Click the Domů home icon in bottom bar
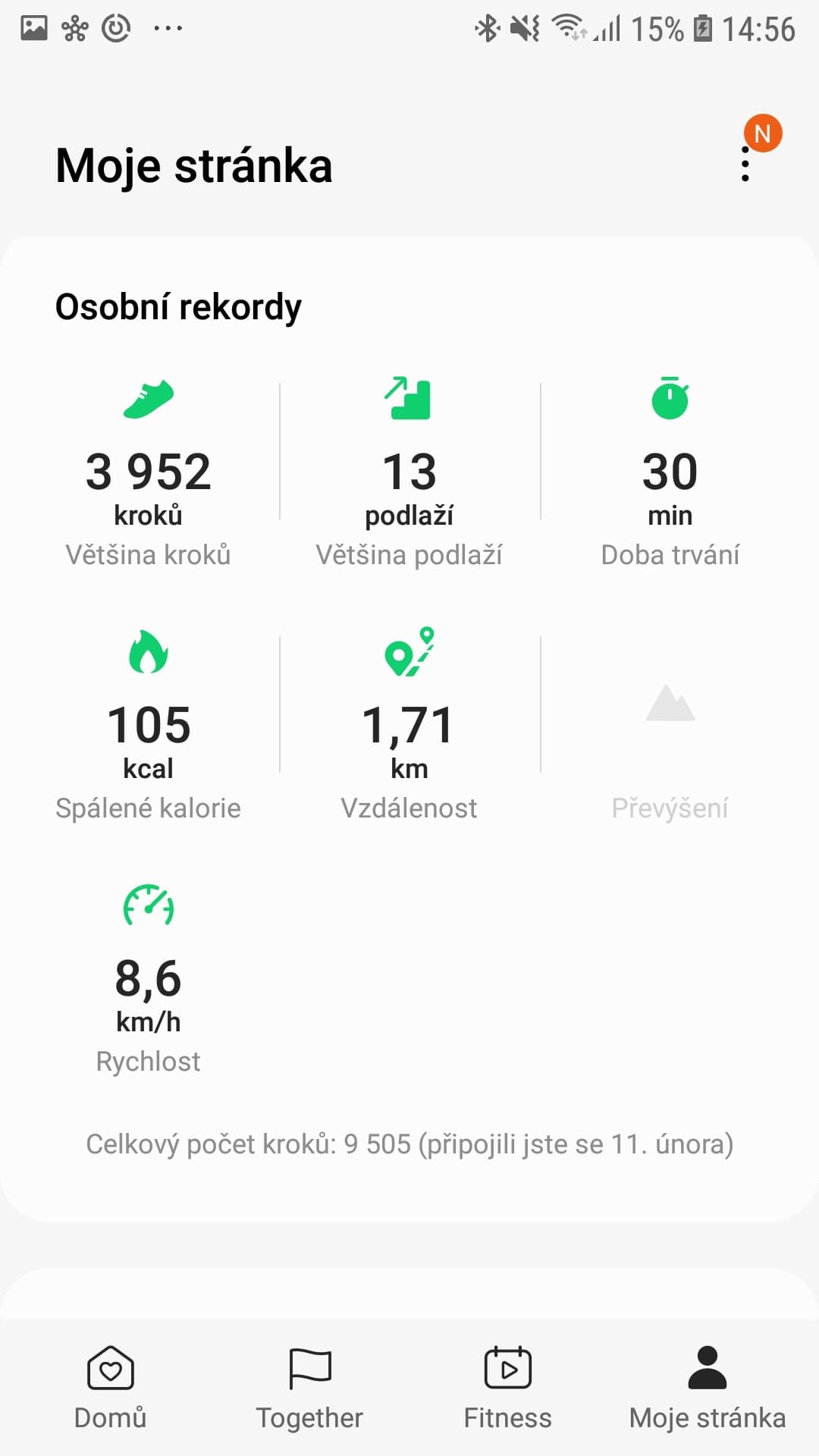 [x=110, y=1370]
